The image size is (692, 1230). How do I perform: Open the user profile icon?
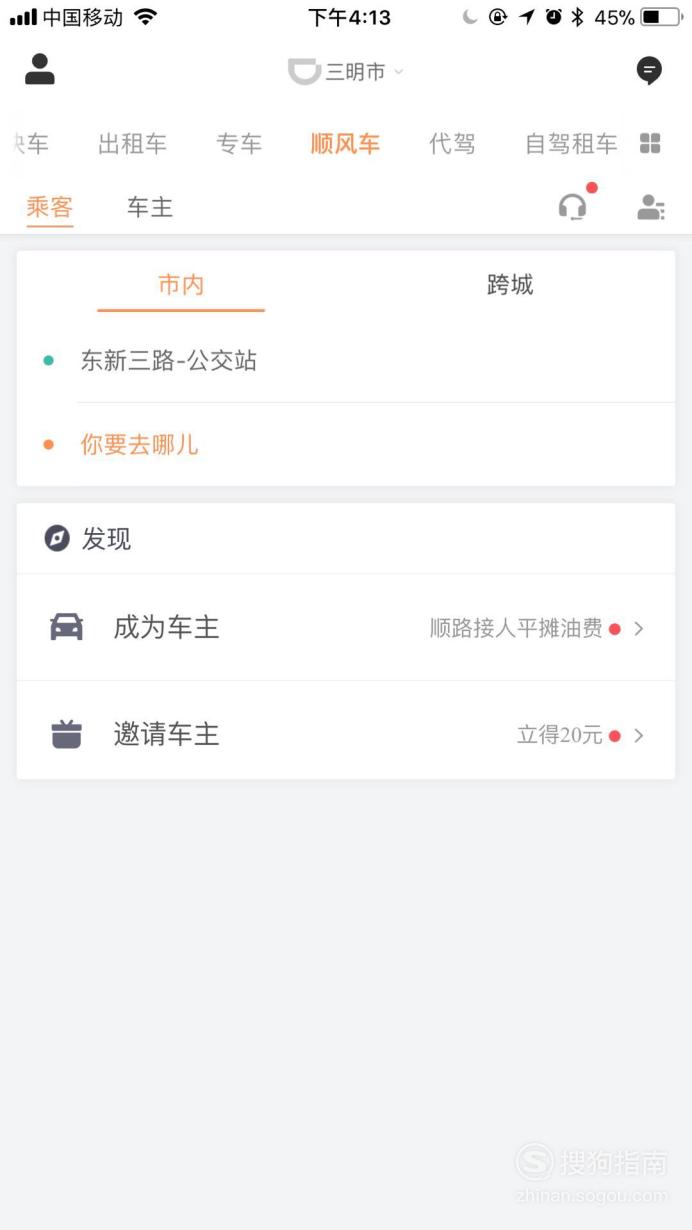click(x=40, y=69)
